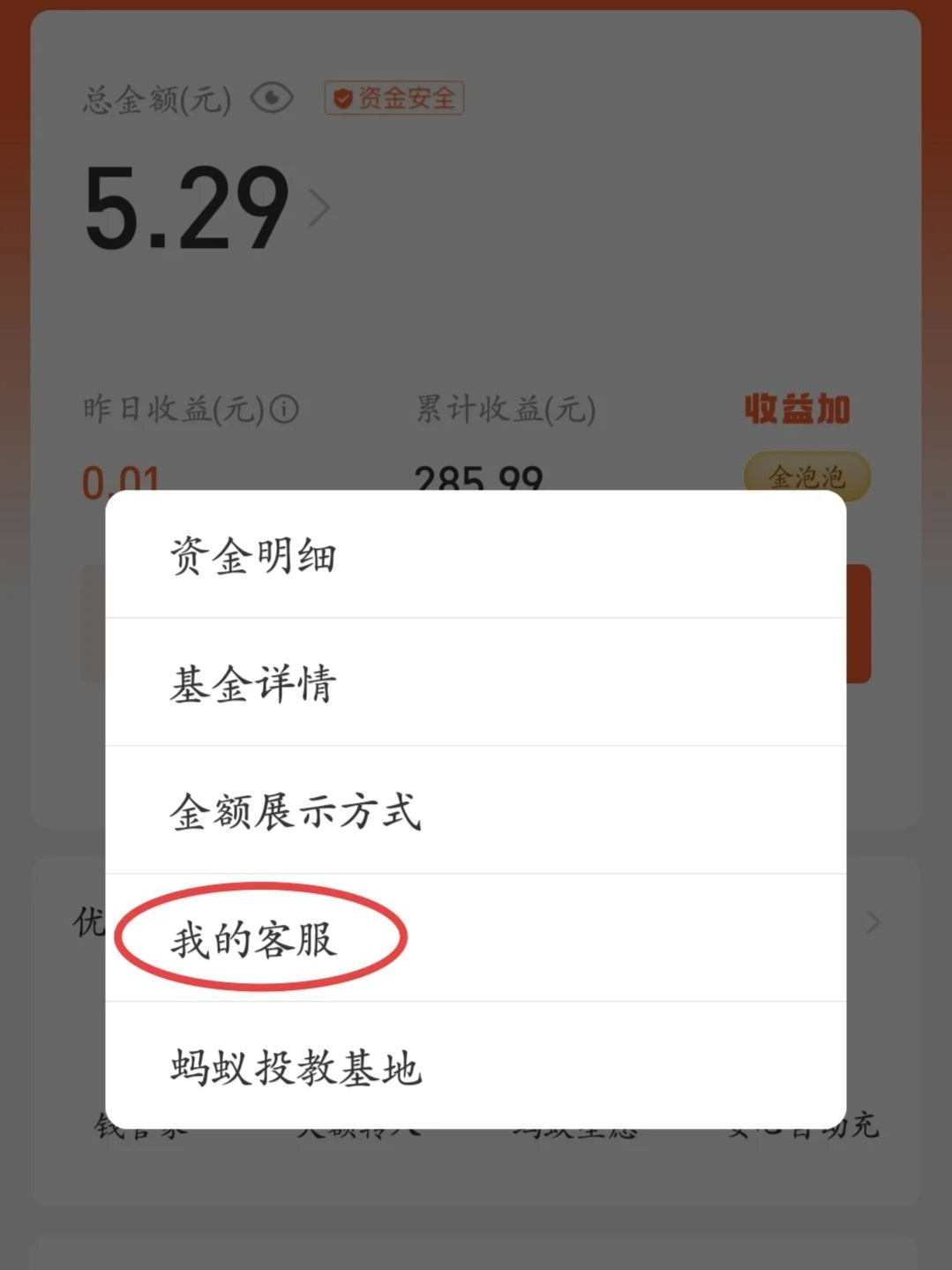This screenshot has width=952, height=1270.
Task: Click the cumulative earnings value 285.99
Action: pos(479,477)
